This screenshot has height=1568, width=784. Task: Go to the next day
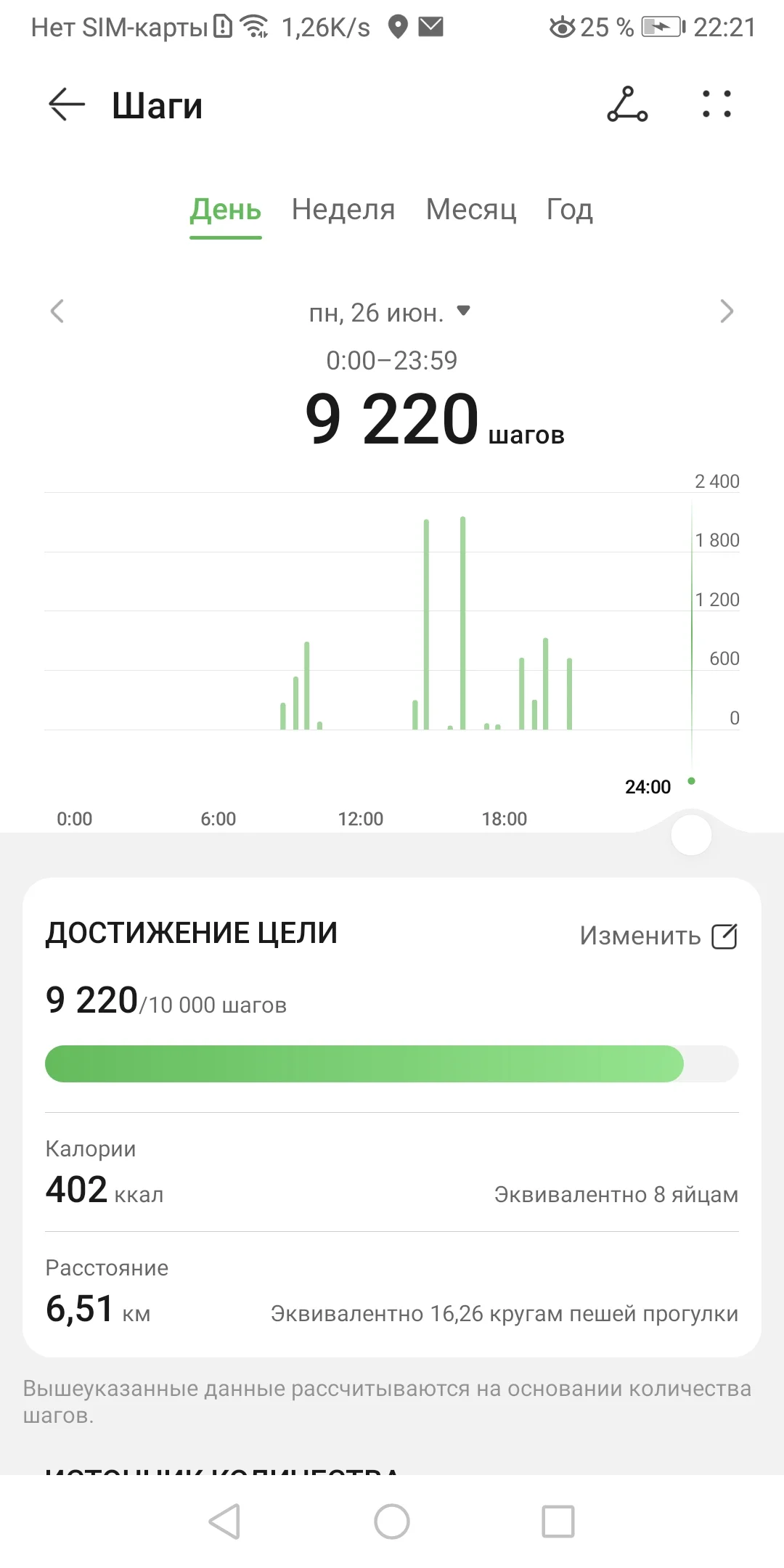pos(727,311)
